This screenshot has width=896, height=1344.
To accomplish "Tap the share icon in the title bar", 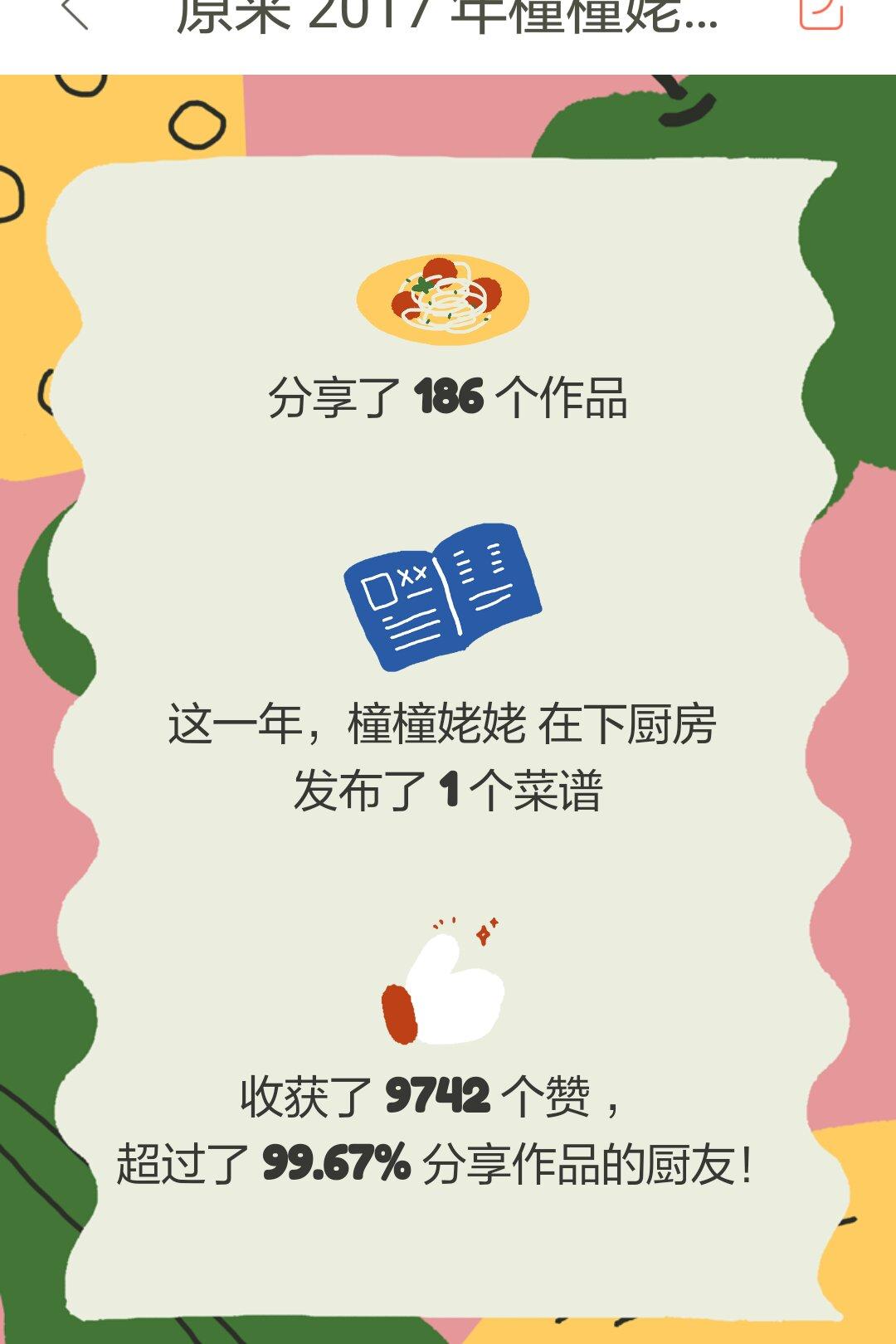I will (x=821, y=12).
